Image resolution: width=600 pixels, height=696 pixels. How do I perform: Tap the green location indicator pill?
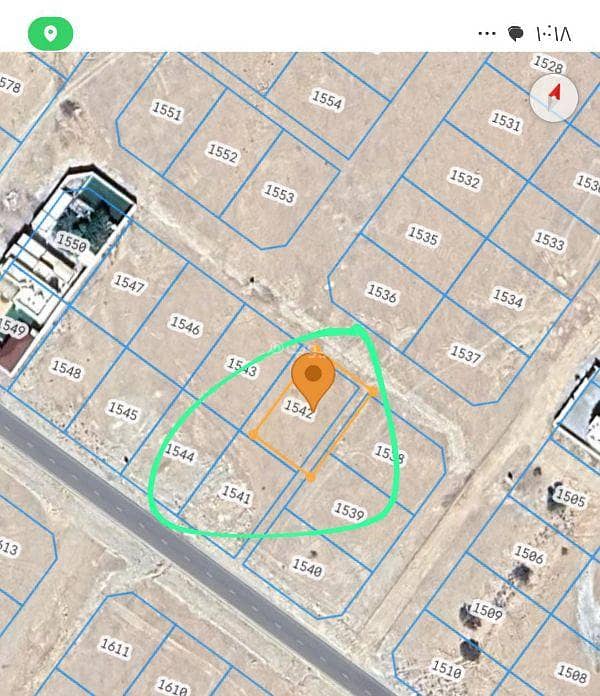51,33
